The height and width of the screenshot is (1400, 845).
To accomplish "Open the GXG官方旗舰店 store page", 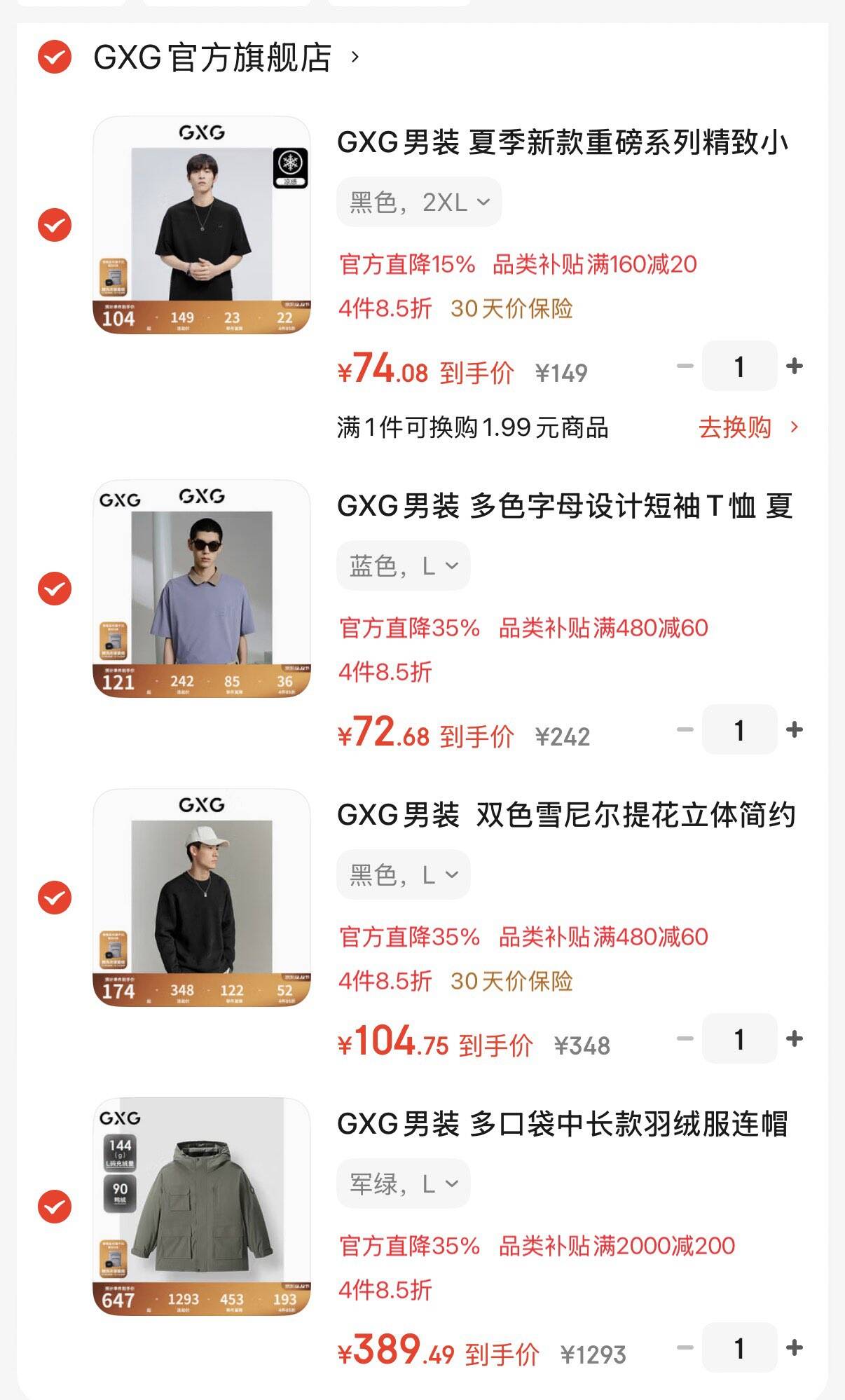I will tap(224, 57).
